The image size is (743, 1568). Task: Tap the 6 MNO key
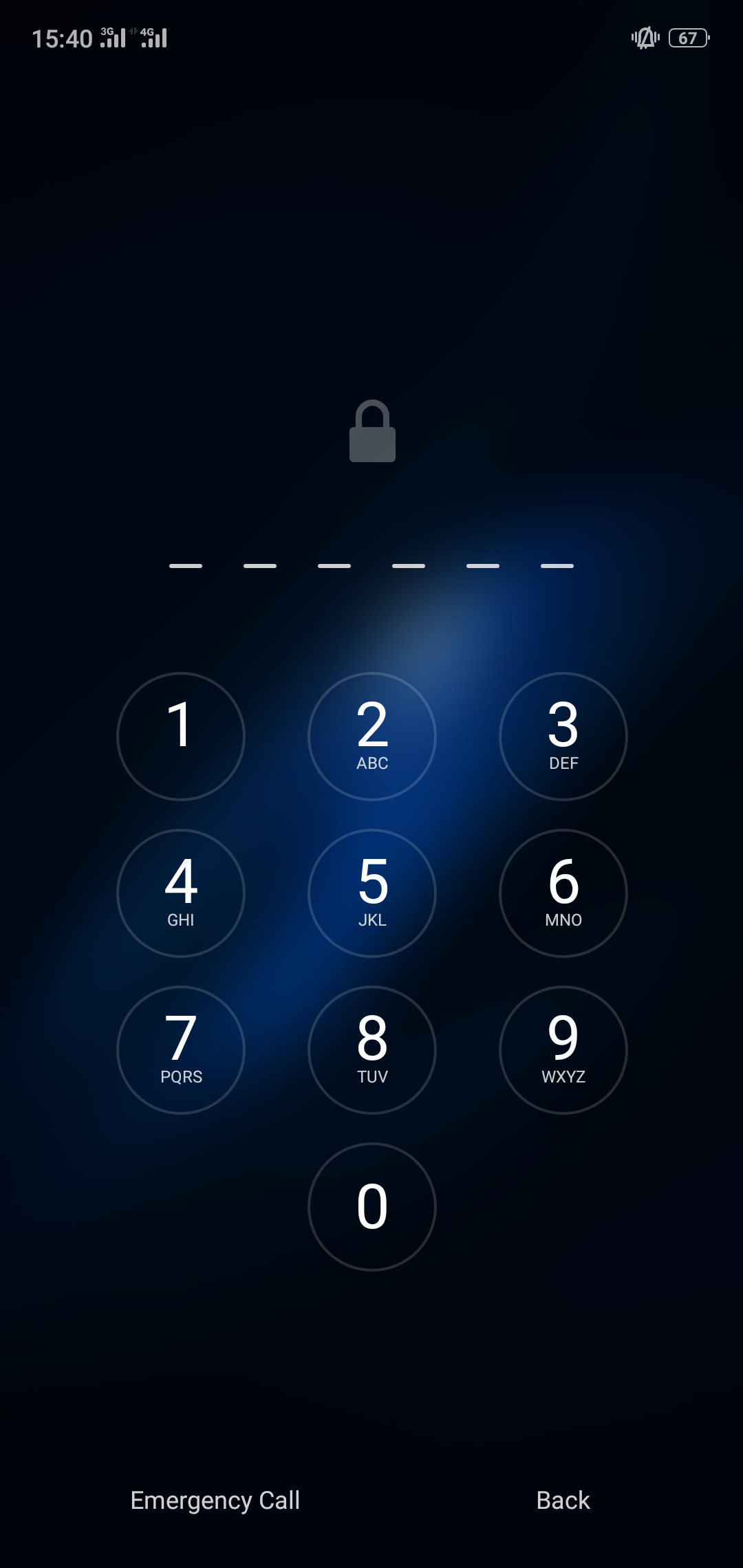563,893
